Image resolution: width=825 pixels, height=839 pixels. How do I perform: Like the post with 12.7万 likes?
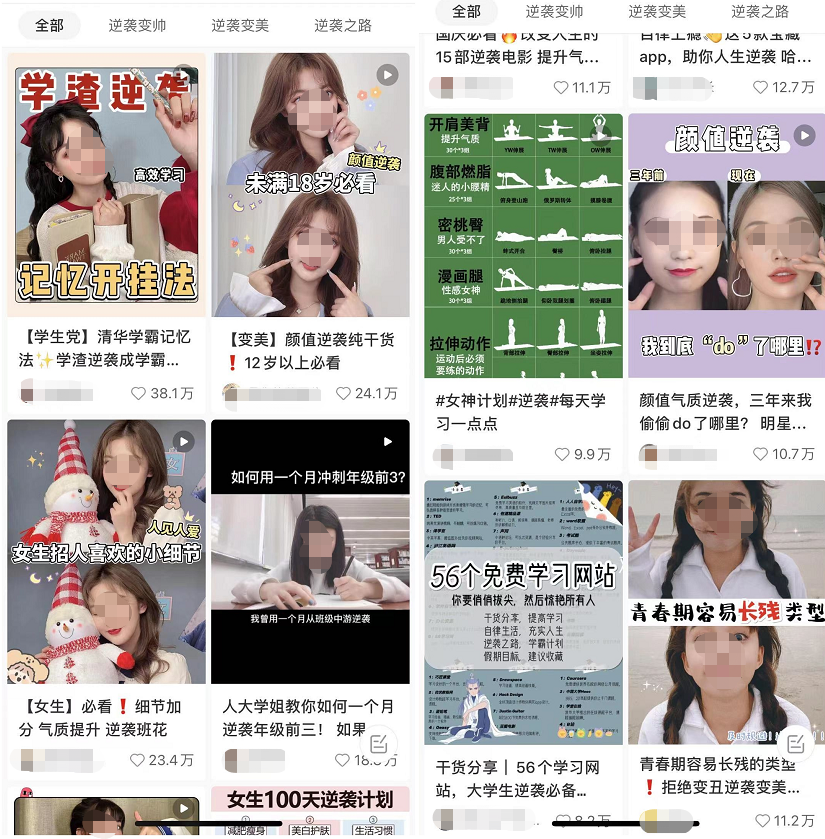click(763, 88)
